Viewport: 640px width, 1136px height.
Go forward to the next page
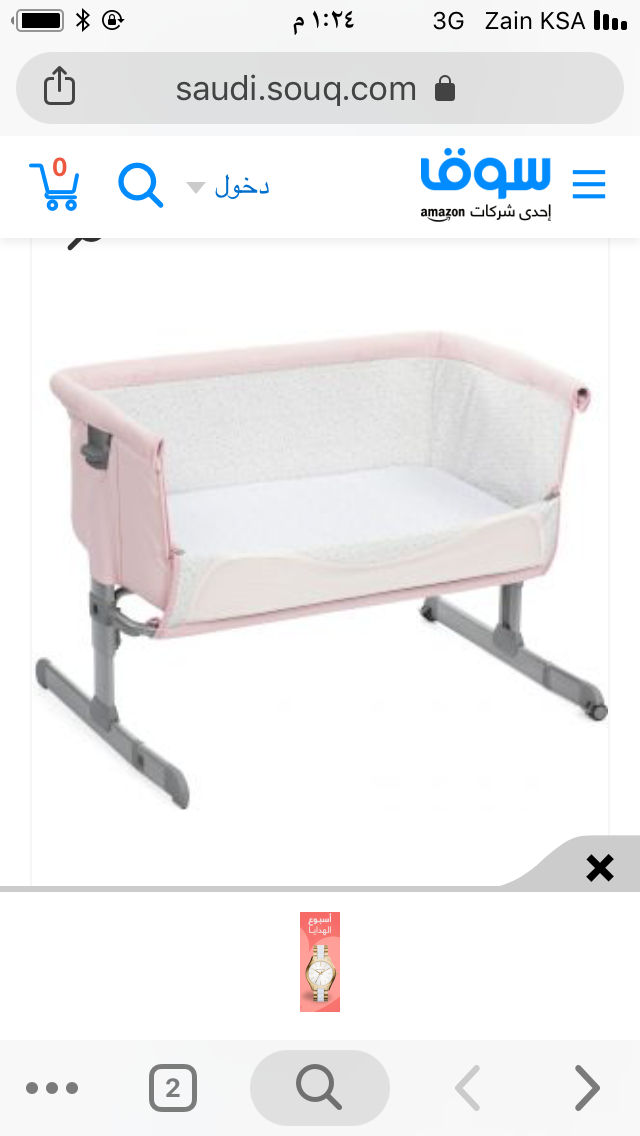tap(587, 1088)
